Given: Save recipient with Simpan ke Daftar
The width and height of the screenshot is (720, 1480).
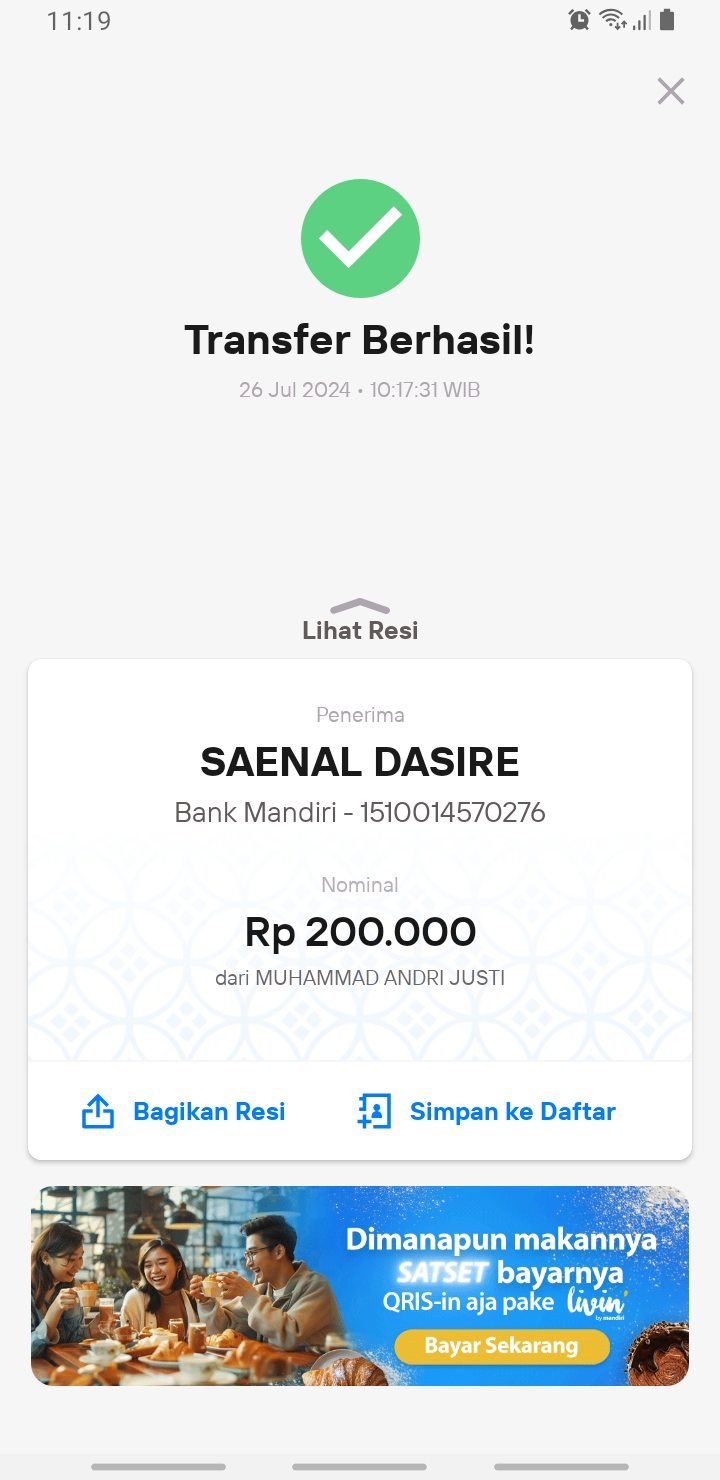Looking at the screenshot, I should pyautogui.click(x=487, y=1111).
